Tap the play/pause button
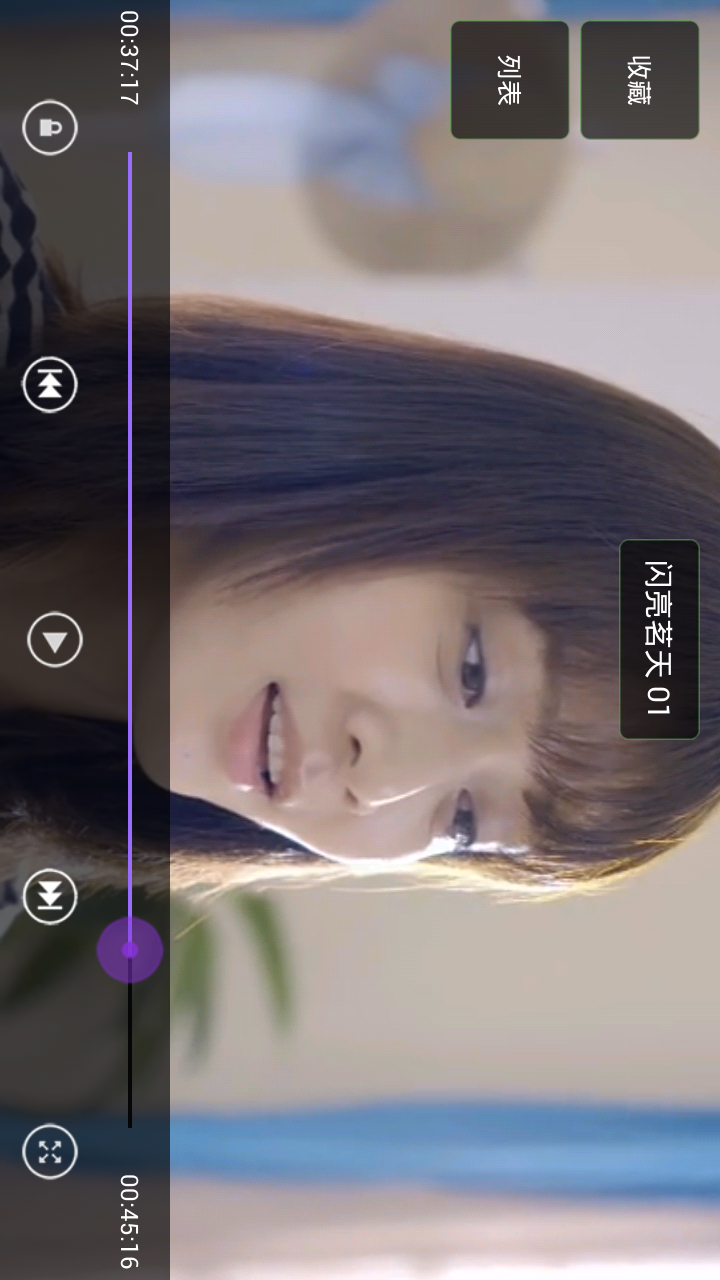 [54, 640]
